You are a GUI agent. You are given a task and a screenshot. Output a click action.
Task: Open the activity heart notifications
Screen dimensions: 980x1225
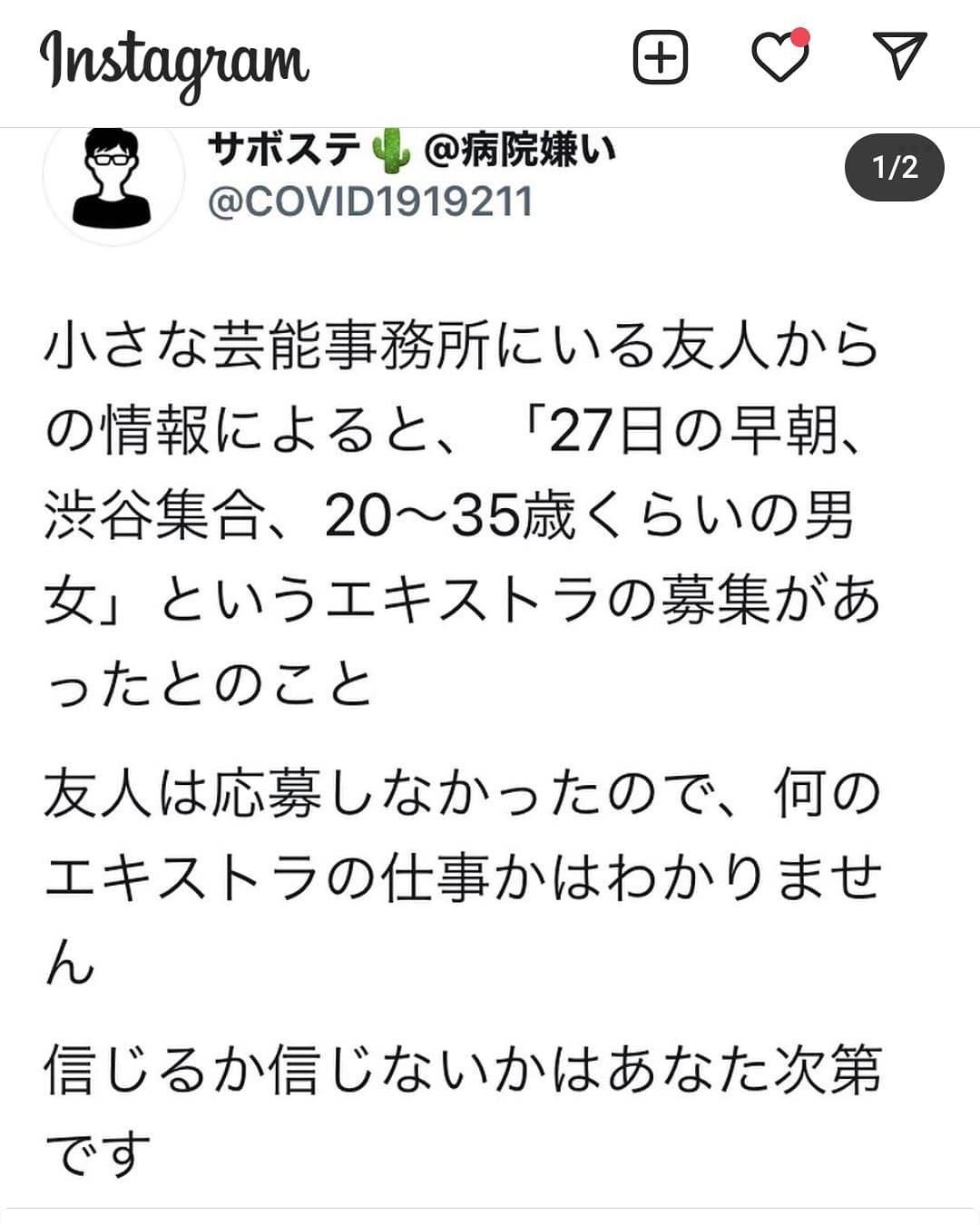coord(779,59)
